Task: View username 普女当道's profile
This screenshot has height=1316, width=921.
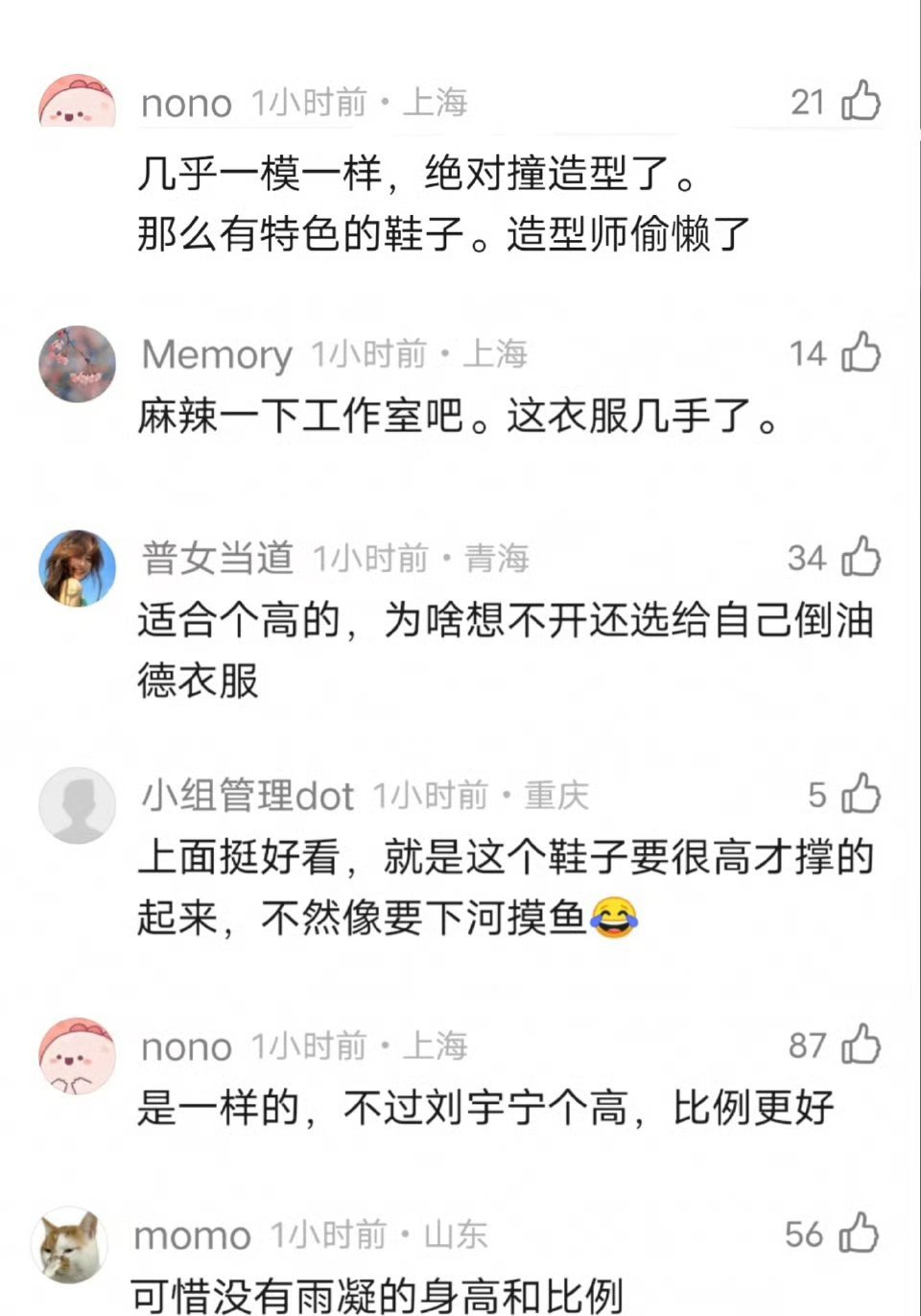Action: 218,558
